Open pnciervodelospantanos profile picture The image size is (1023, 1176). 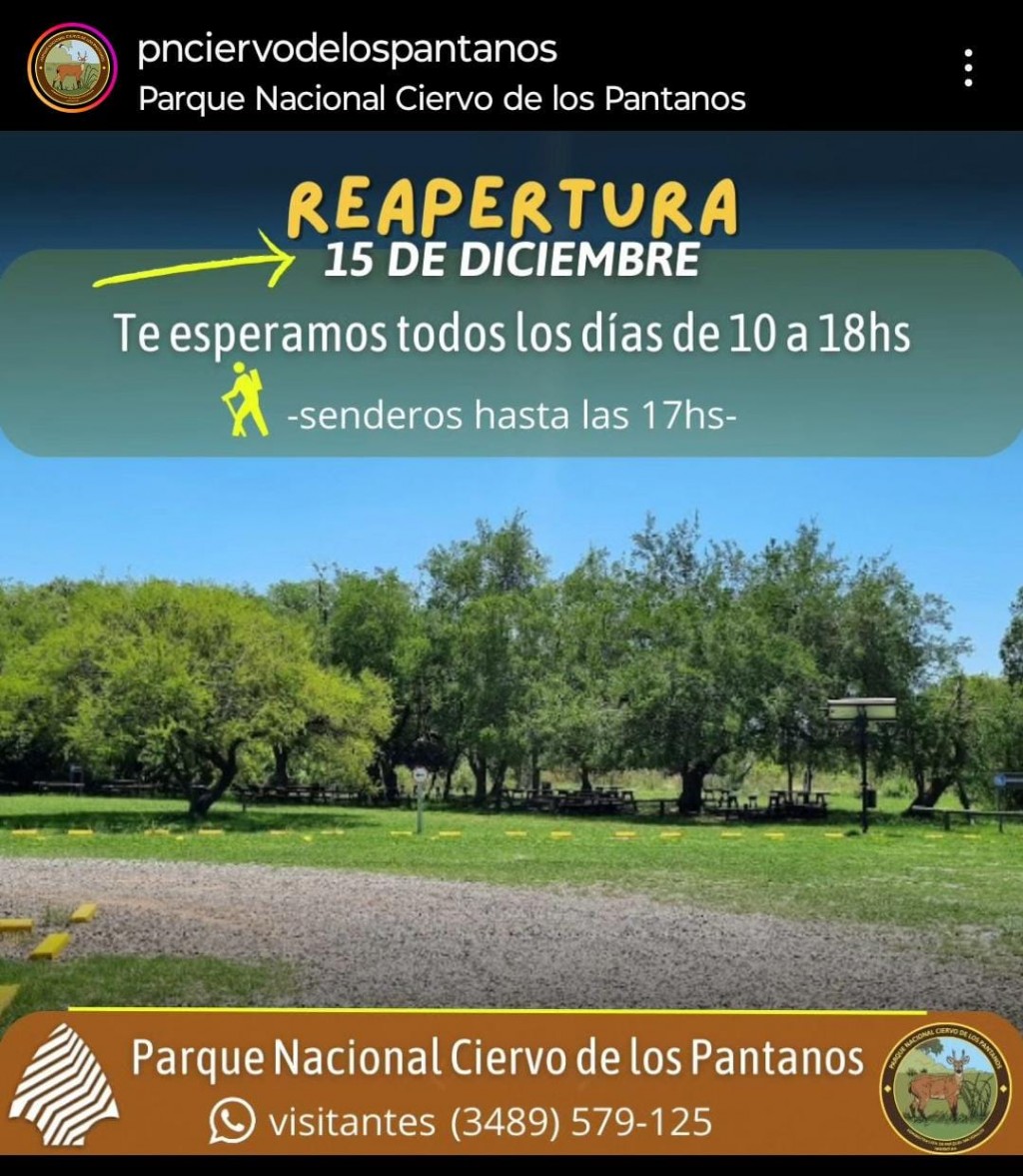point(72,68)
